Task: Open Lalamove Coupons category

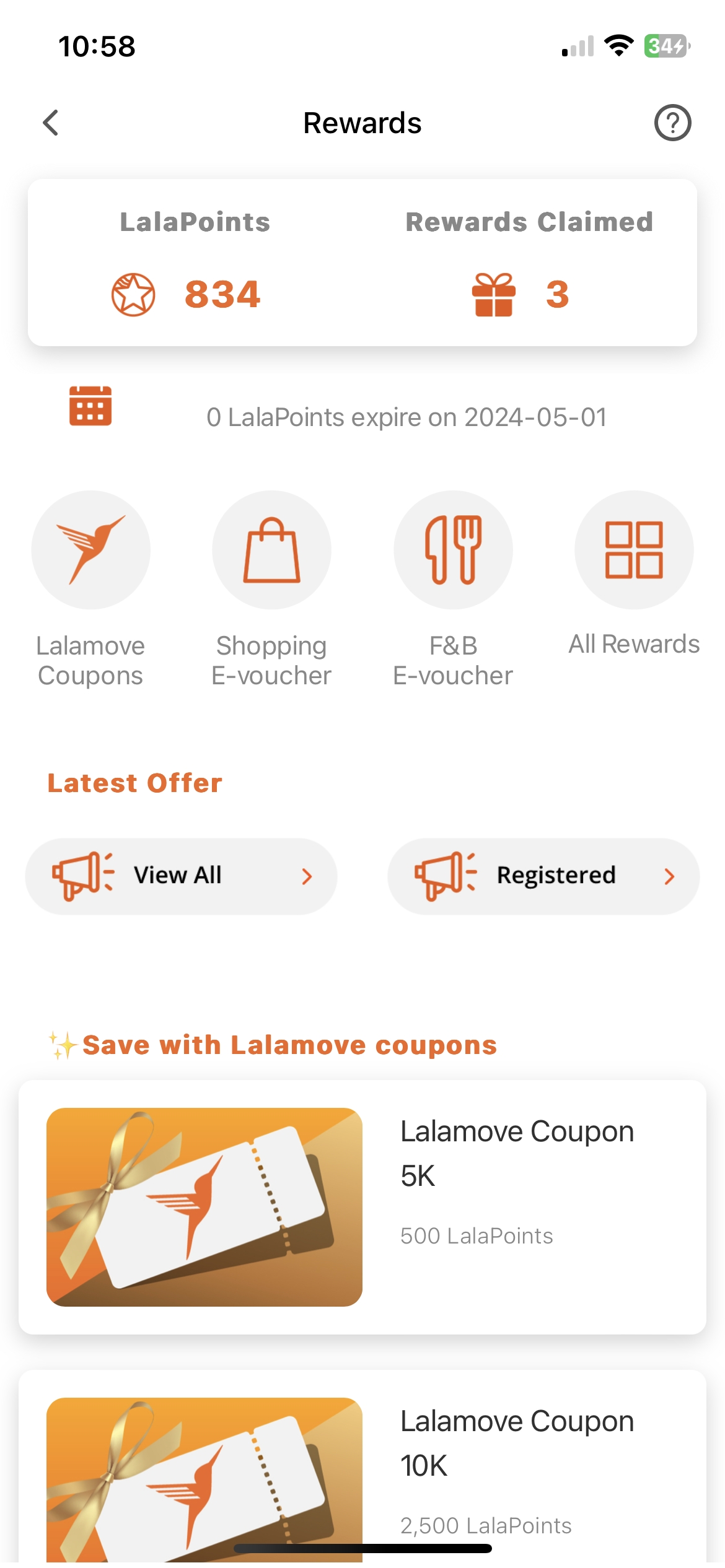Action: (x=90, y=551)
